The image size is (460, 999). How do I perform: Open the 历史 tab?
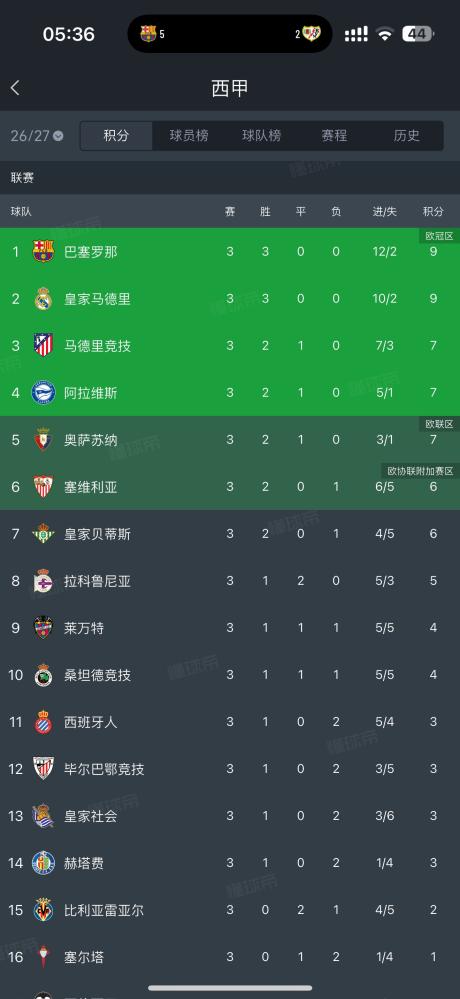click(406, 136)
